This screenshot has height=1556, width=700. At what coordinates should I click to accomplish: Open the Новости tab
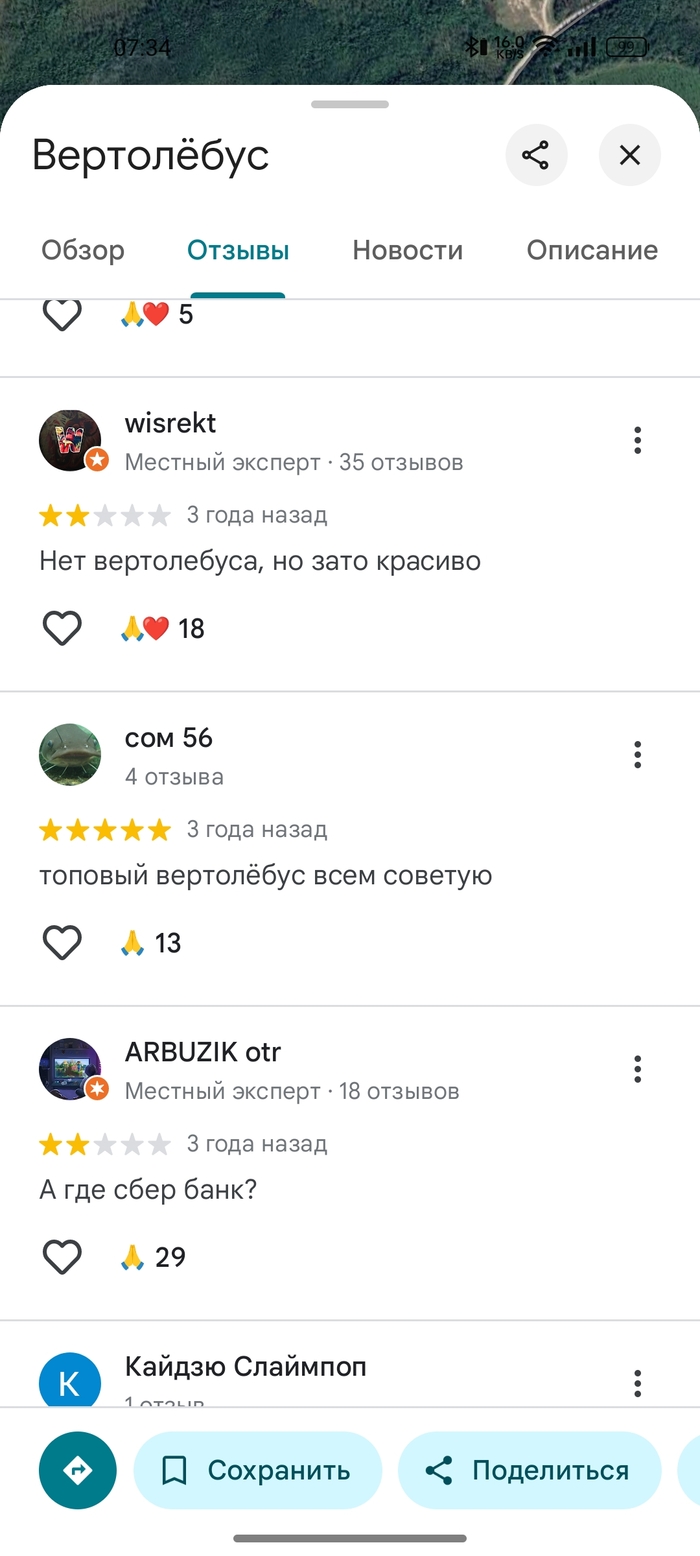coord(407,250)
